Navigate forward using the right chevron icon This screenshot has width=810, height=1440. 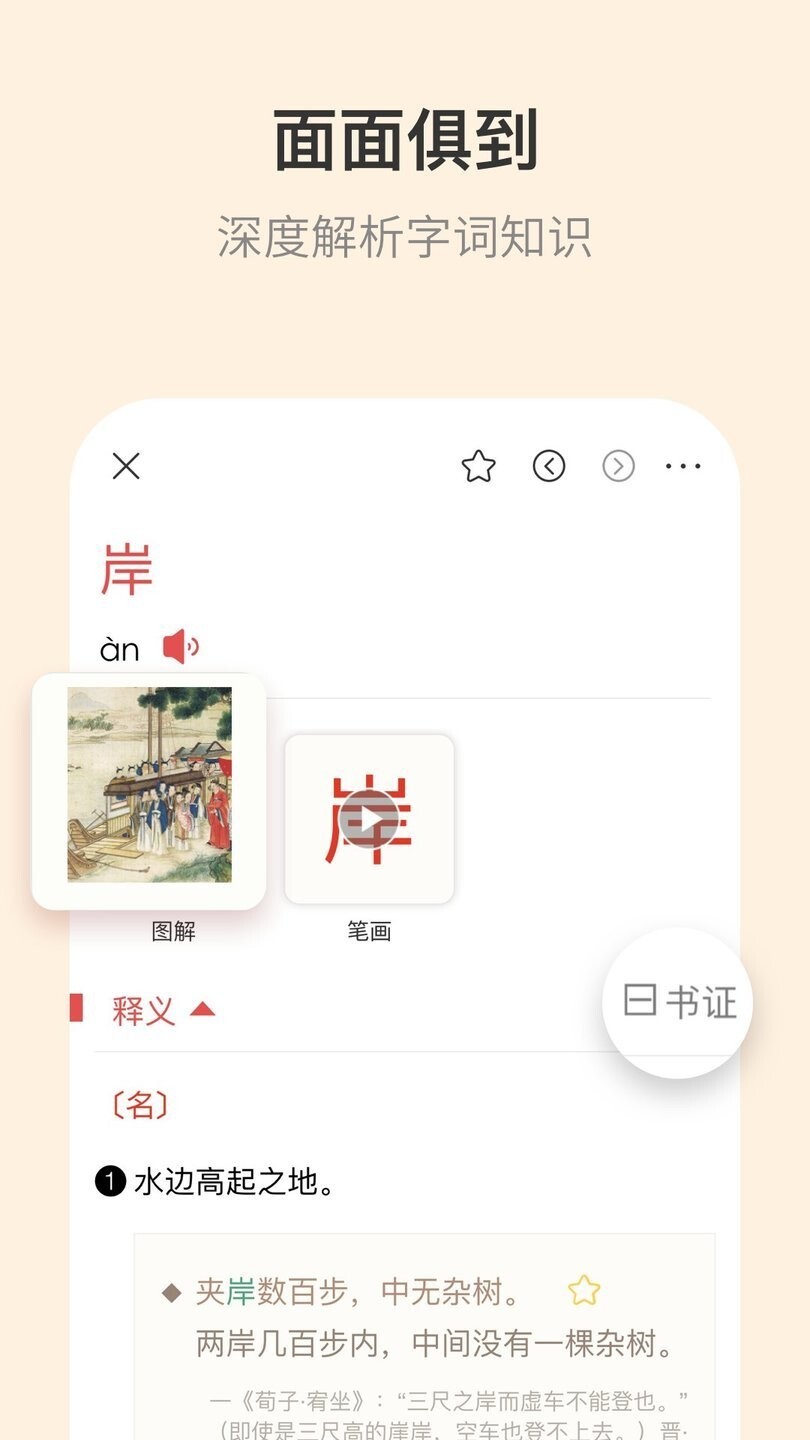[x=619, y=466]
